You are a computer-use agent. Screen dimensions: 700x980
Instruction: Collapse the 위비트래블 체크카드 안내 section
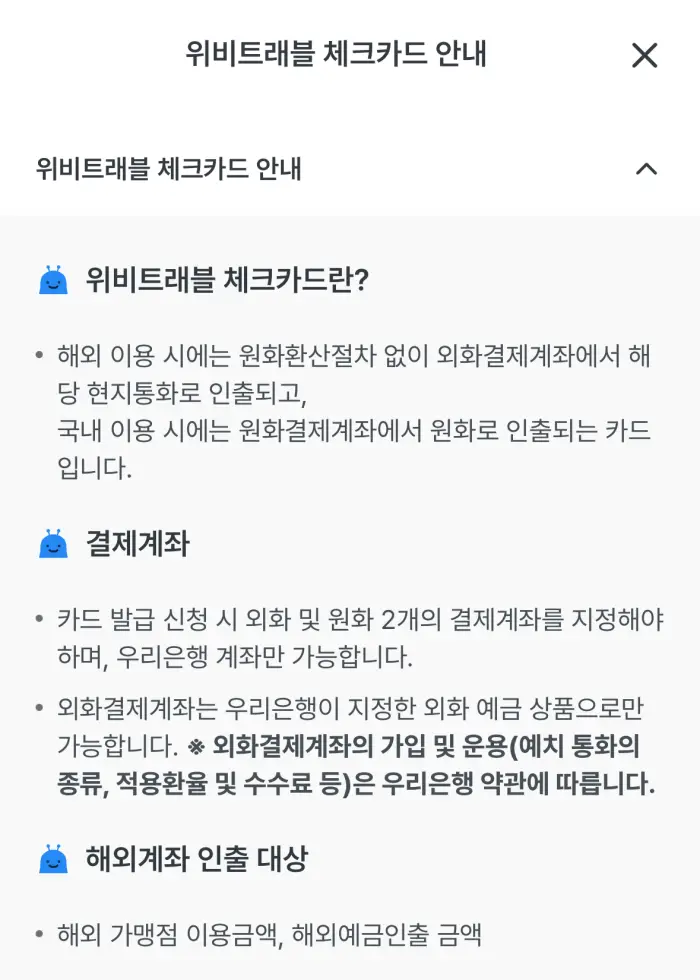tap(646, 168)
